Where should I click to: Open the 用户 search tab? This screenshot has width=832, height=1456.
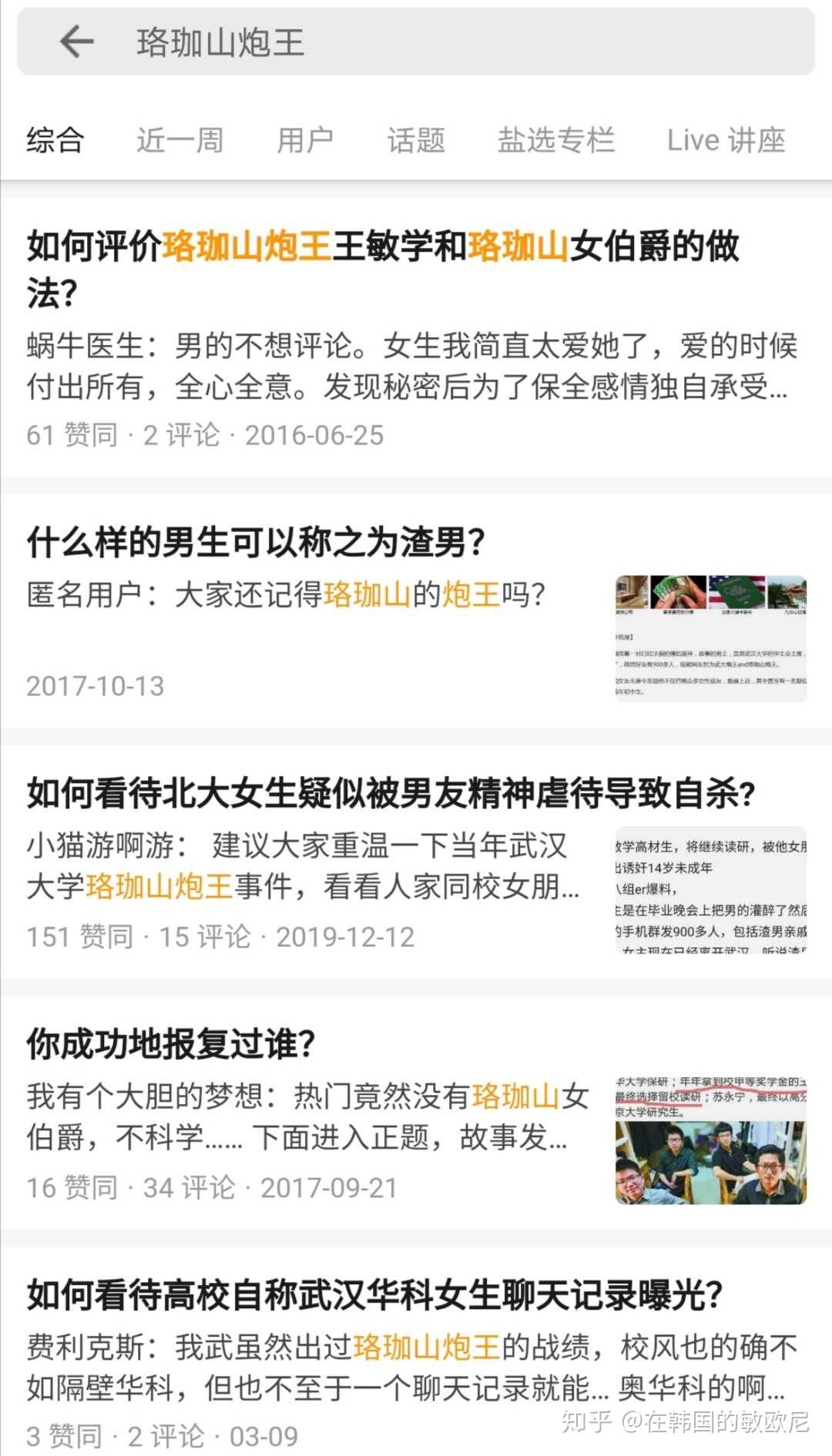point(305,139)
